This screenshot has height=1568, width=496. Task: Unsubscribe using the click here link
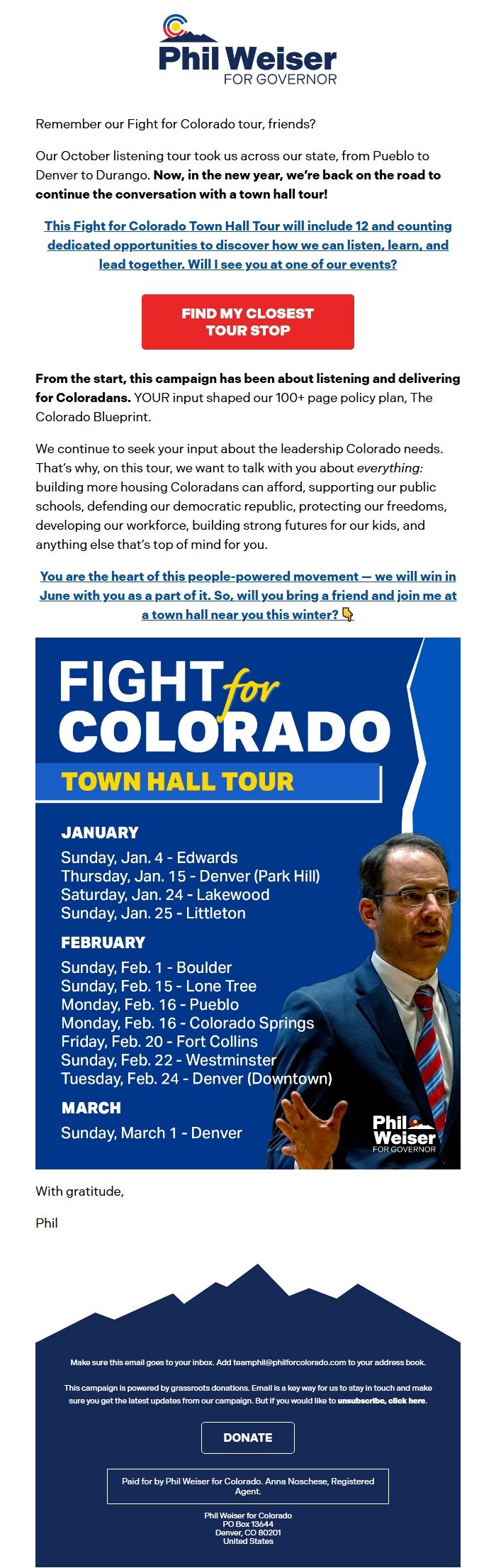pyautogui.click(x=382, y=1401)
